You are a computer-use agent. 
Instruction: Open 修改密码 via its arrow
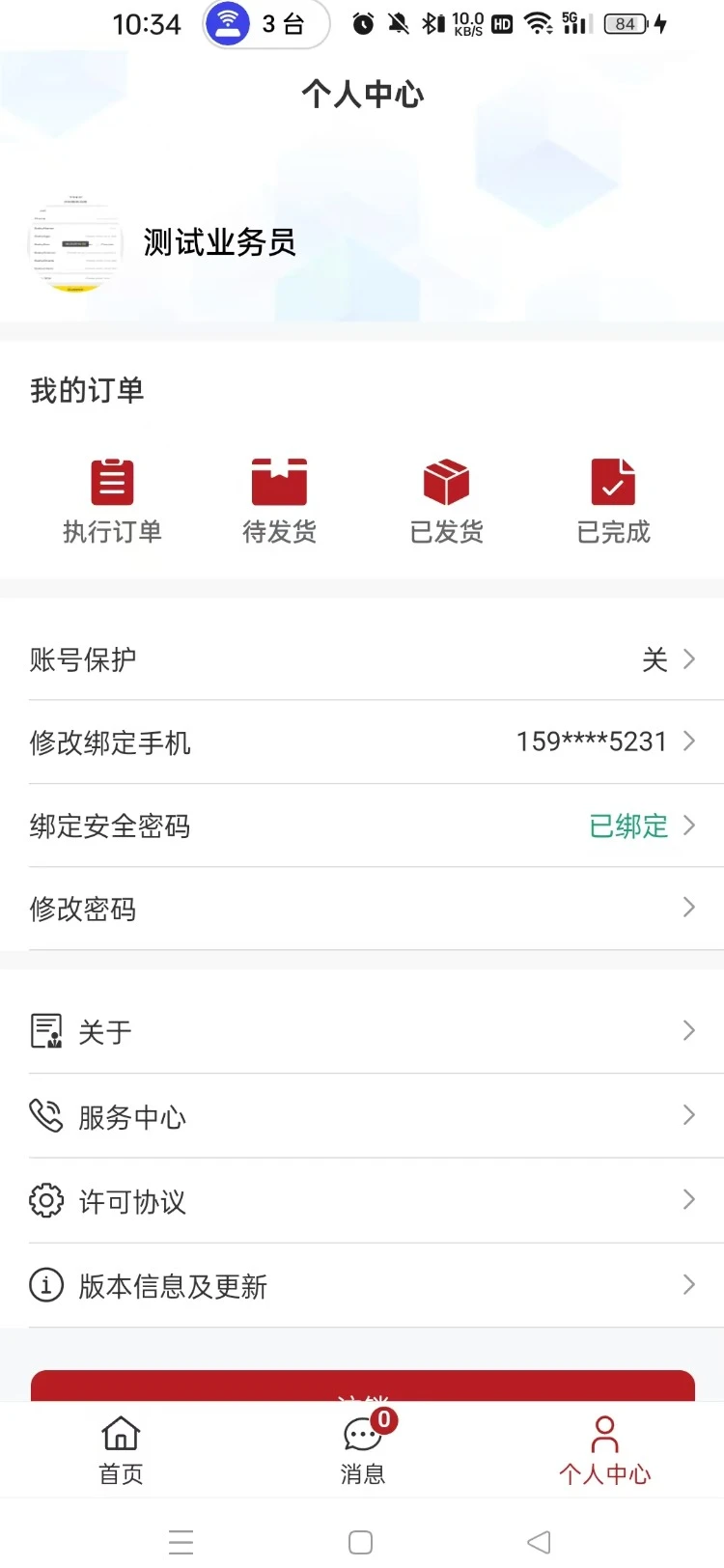[x=688, y=908]
